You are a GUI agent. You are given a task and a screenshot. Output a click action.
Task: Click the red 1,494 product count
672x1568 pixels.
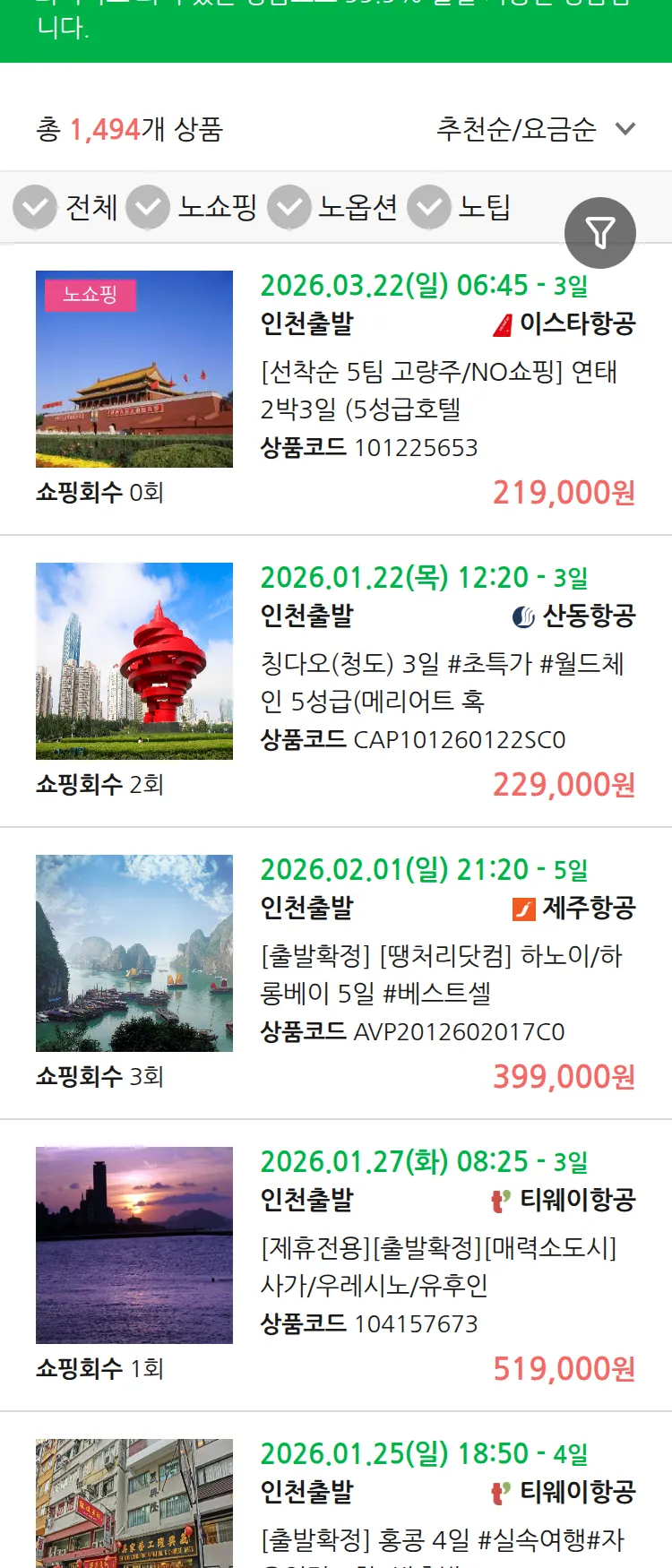104,129
